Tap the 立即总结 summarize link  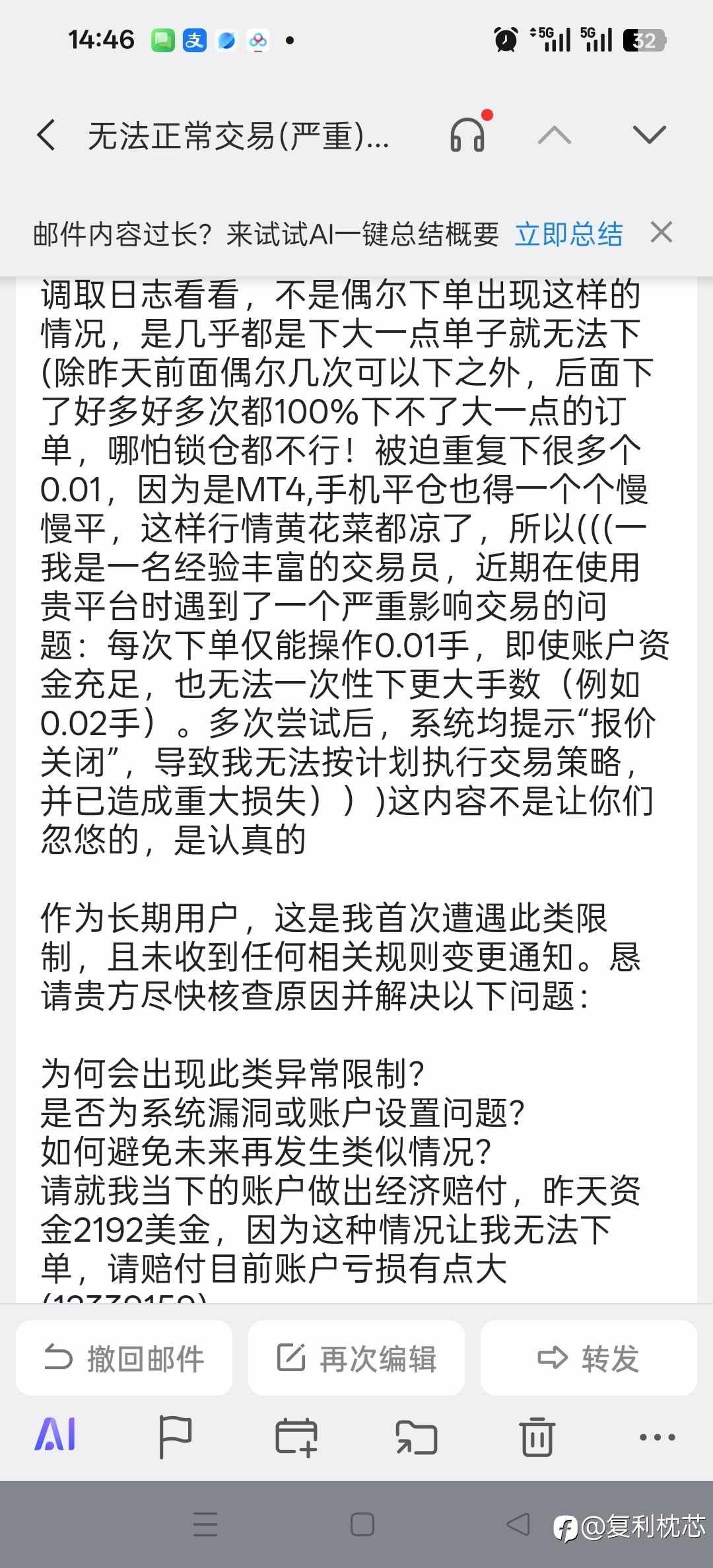pyautogui.click(x=569, y=234)
